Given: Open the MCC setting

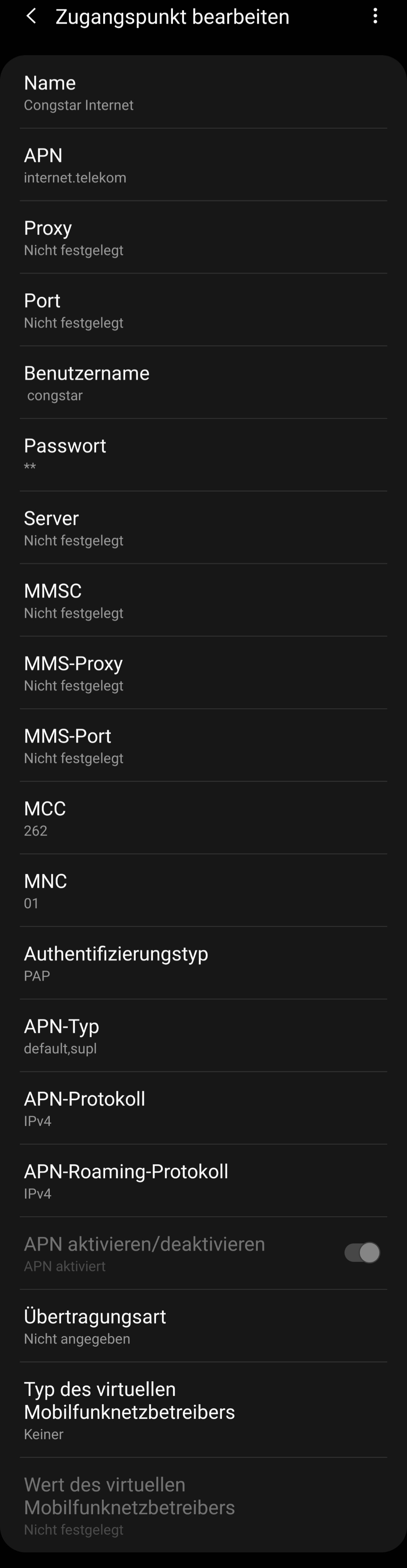Looking at the screenshot, I should (x=203, y=818).
